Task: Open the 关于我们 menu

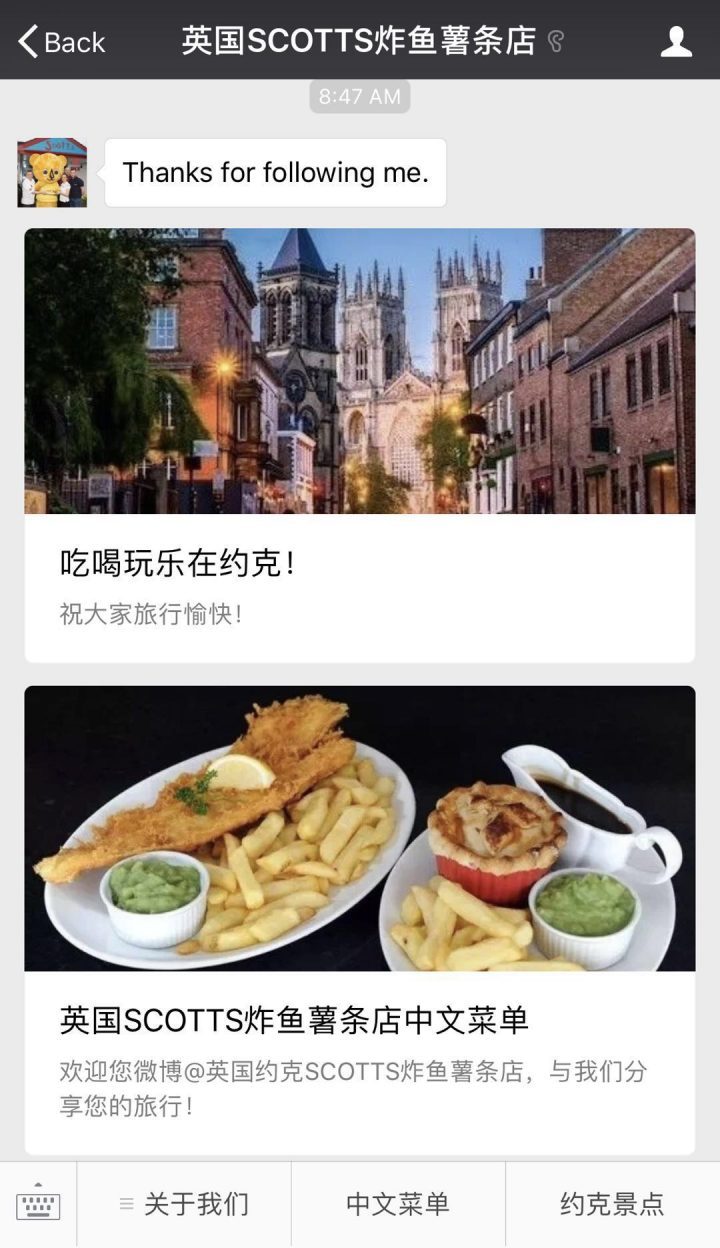Action: click(184, 1205)
